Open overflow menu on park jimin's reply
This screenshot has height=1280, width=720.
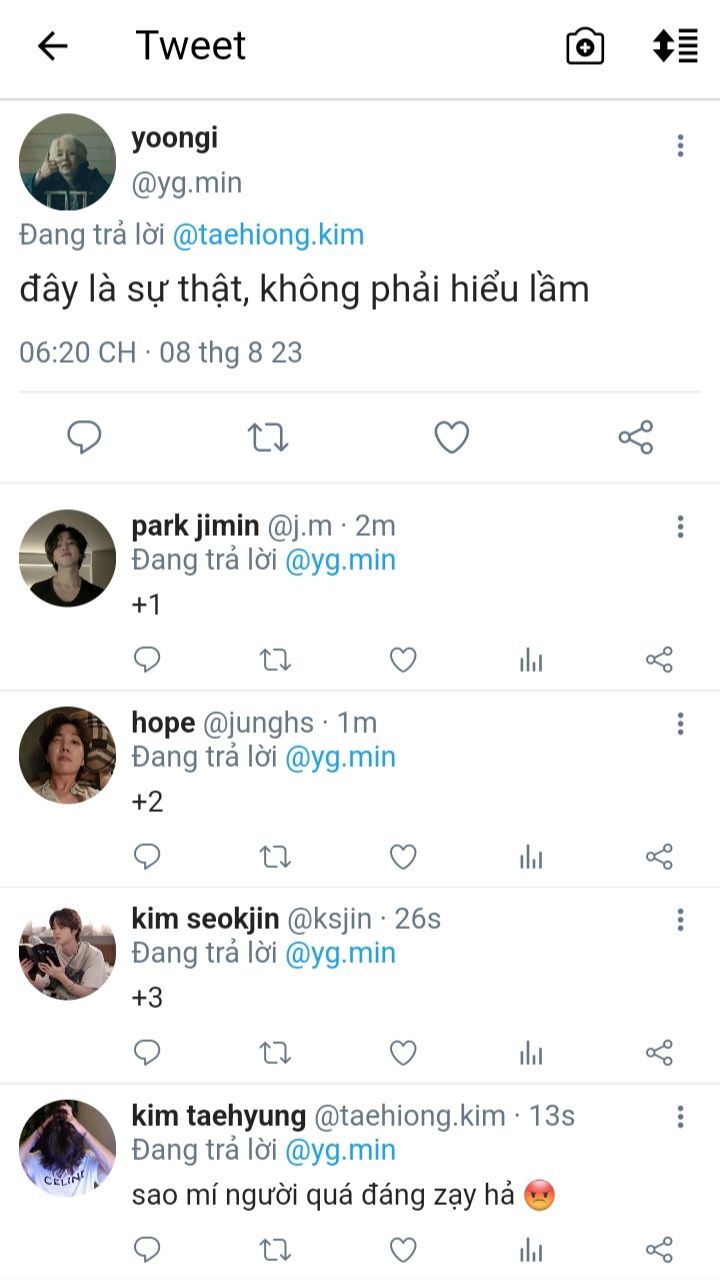(680, 527)
